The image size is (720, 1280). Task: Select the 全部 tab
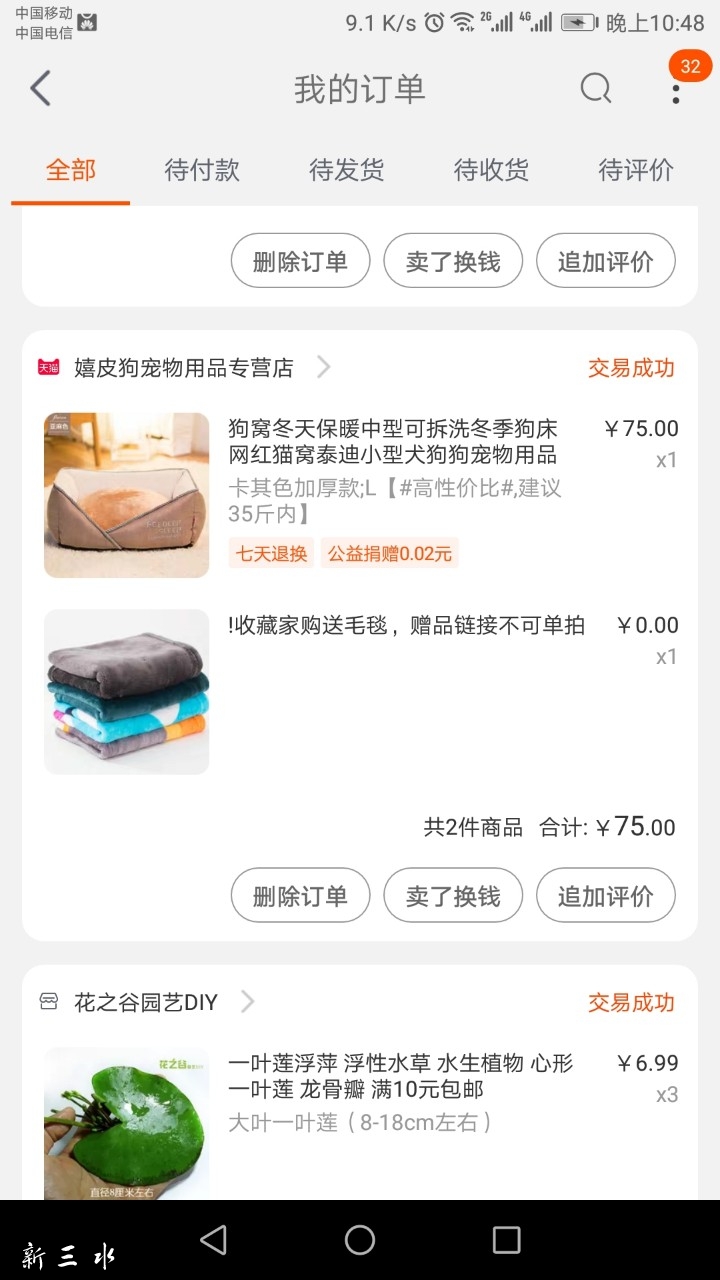(71, 170)
